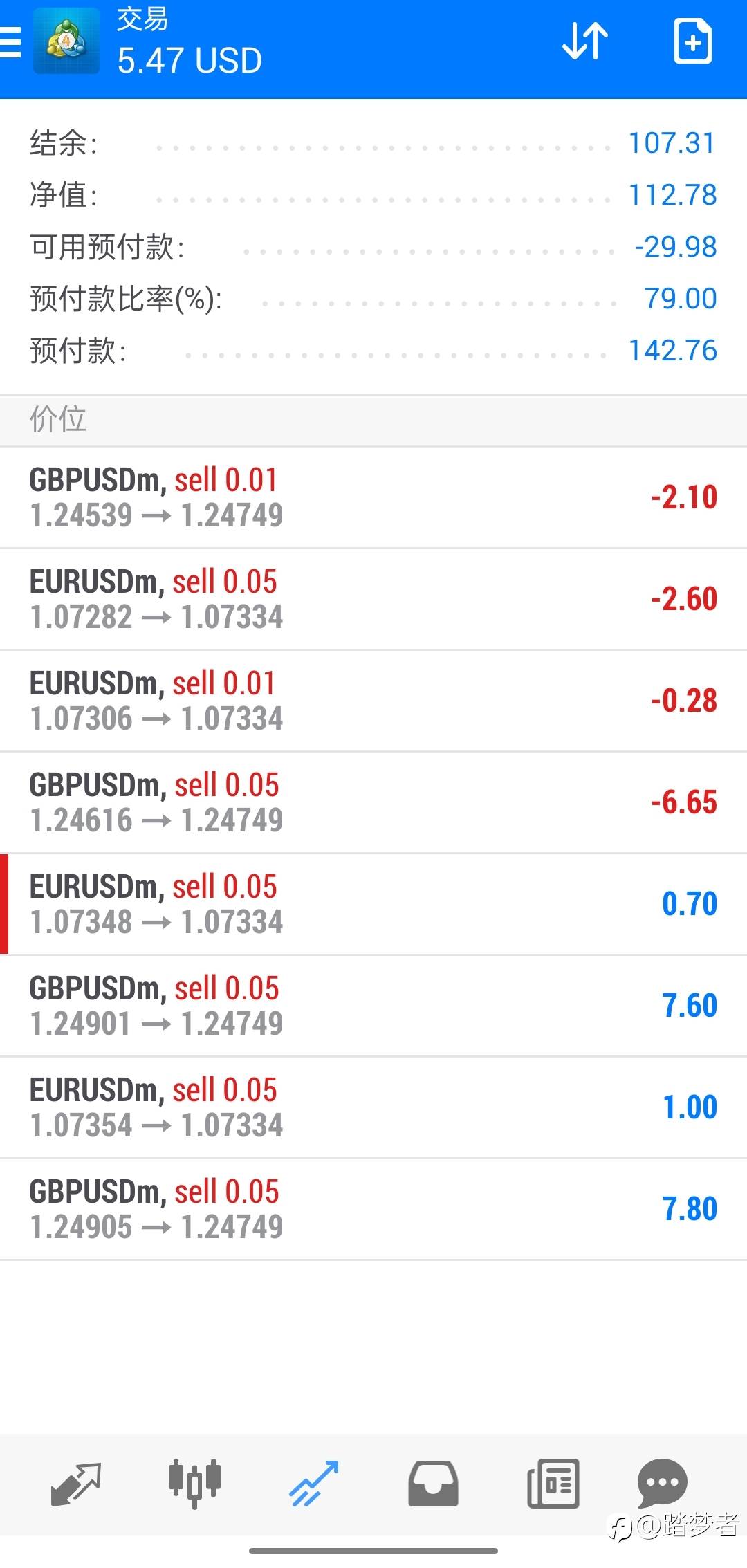Expand EURUSDm sell 0.01 position
This screenshot has width=747, height=1568.
[x=373, y=701]
